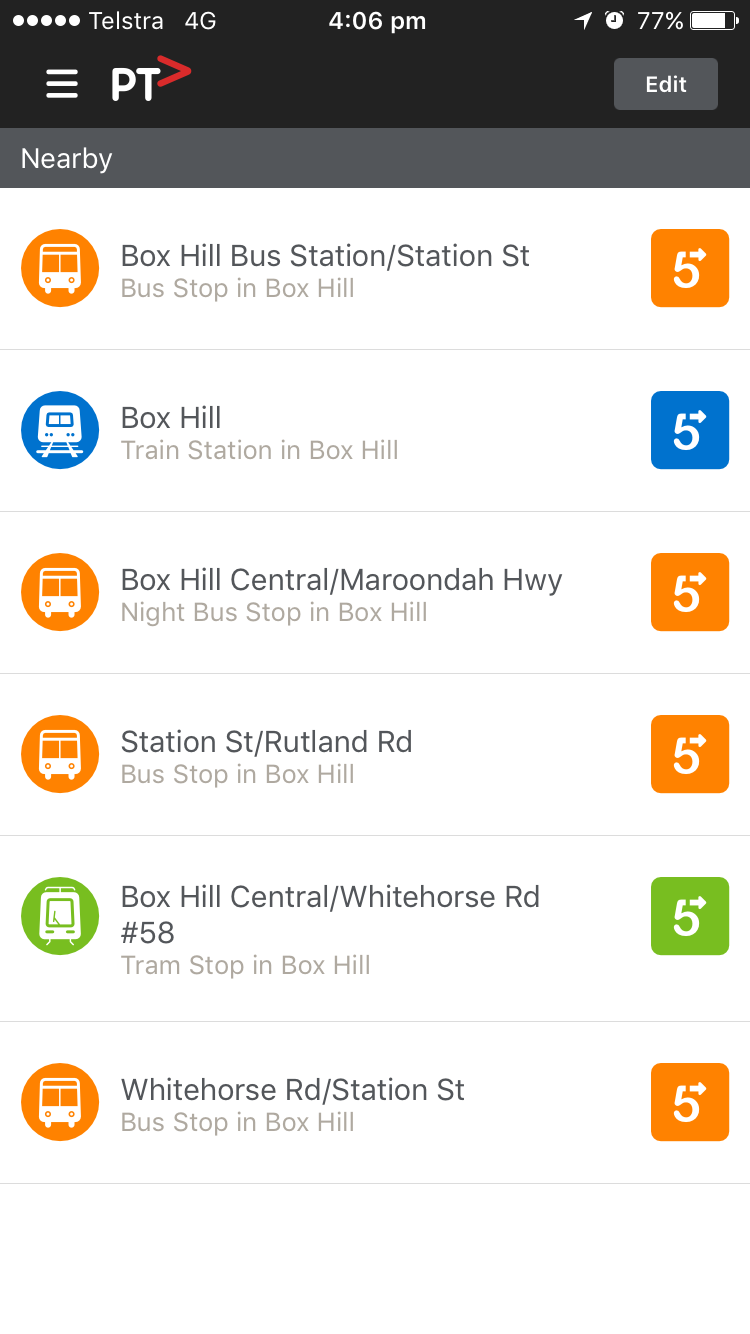Open Box Hill Central/Whitehorse Rd #58 tram stop
This screenshot has height=1334, width=750.
coord(330,928)
